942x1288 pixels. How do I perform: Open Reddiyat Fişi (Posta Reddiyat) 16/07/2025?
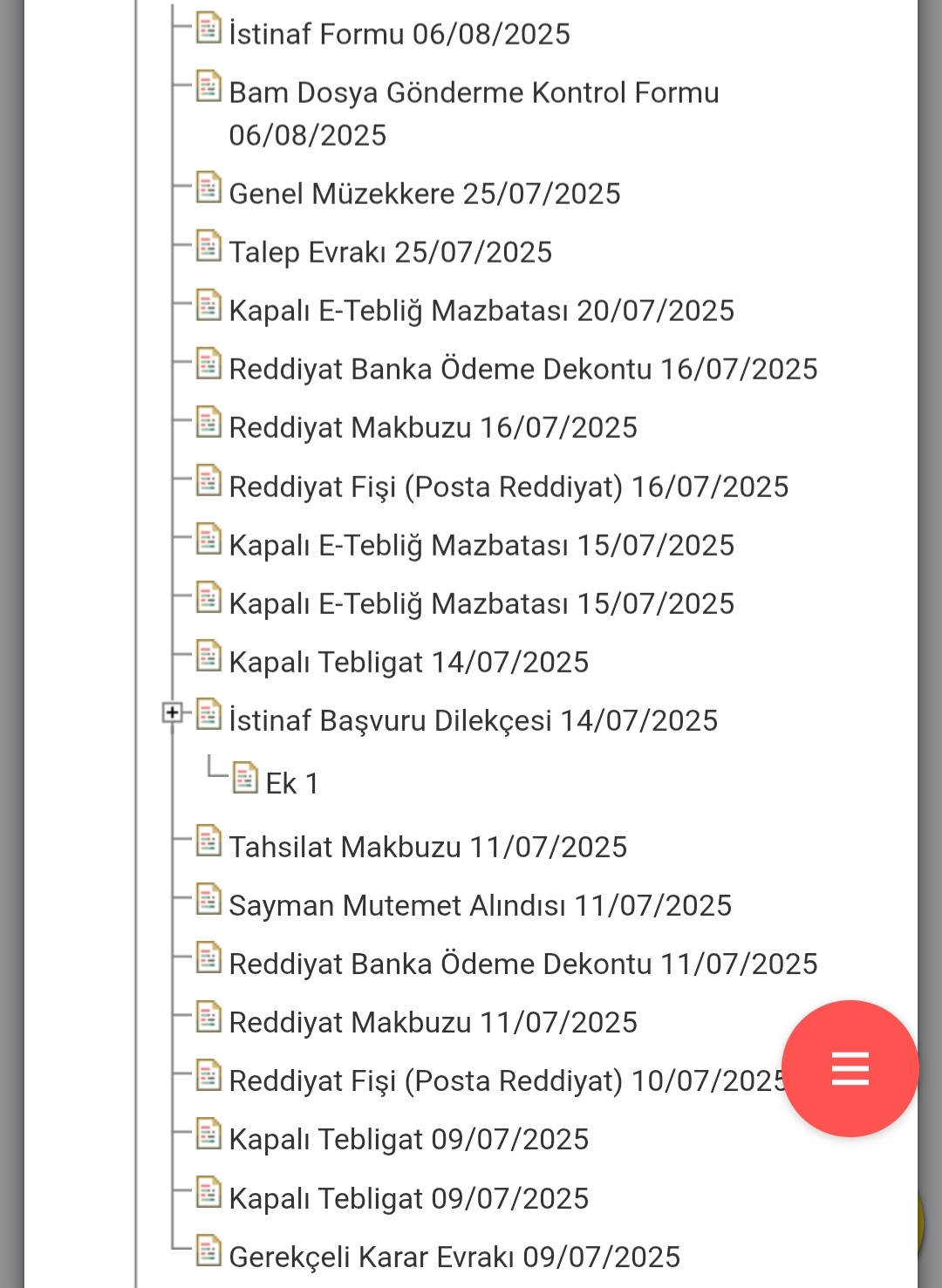click(509, 487)
